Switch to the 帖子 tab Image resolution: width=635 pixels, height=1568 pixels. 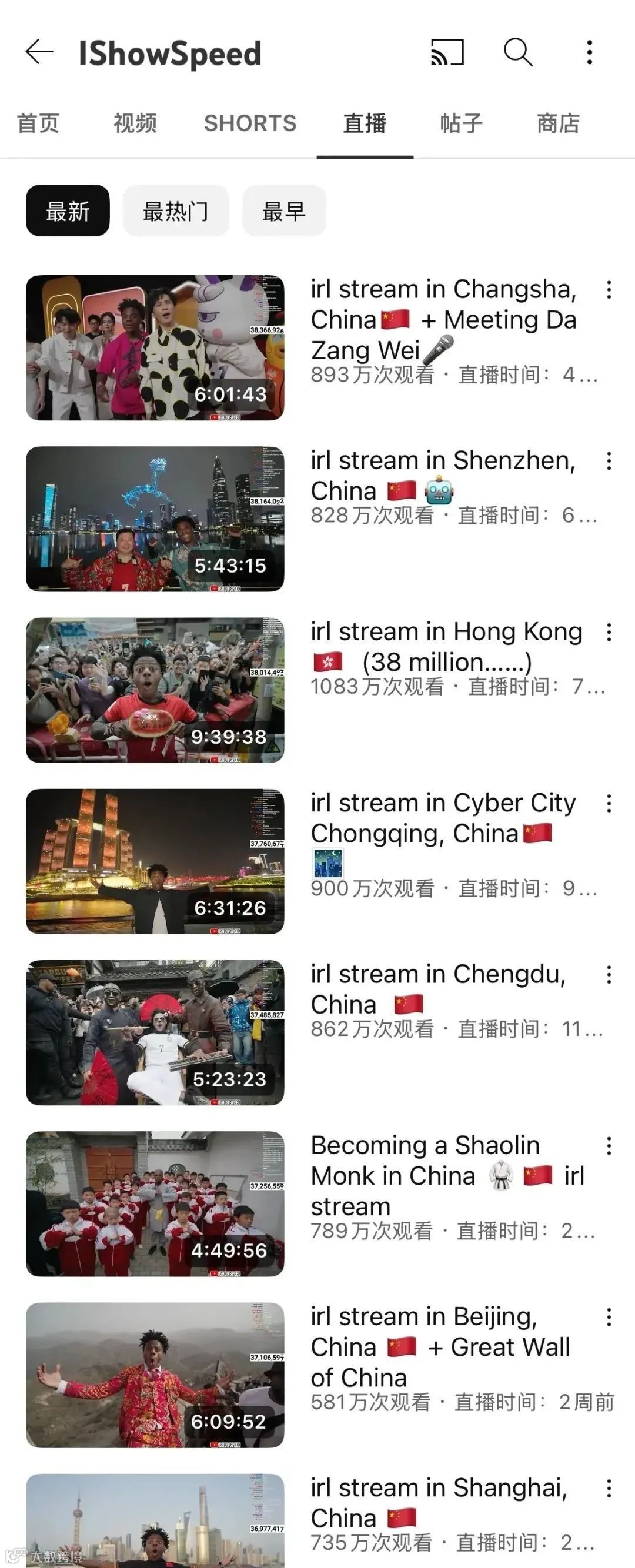[461, 123]
